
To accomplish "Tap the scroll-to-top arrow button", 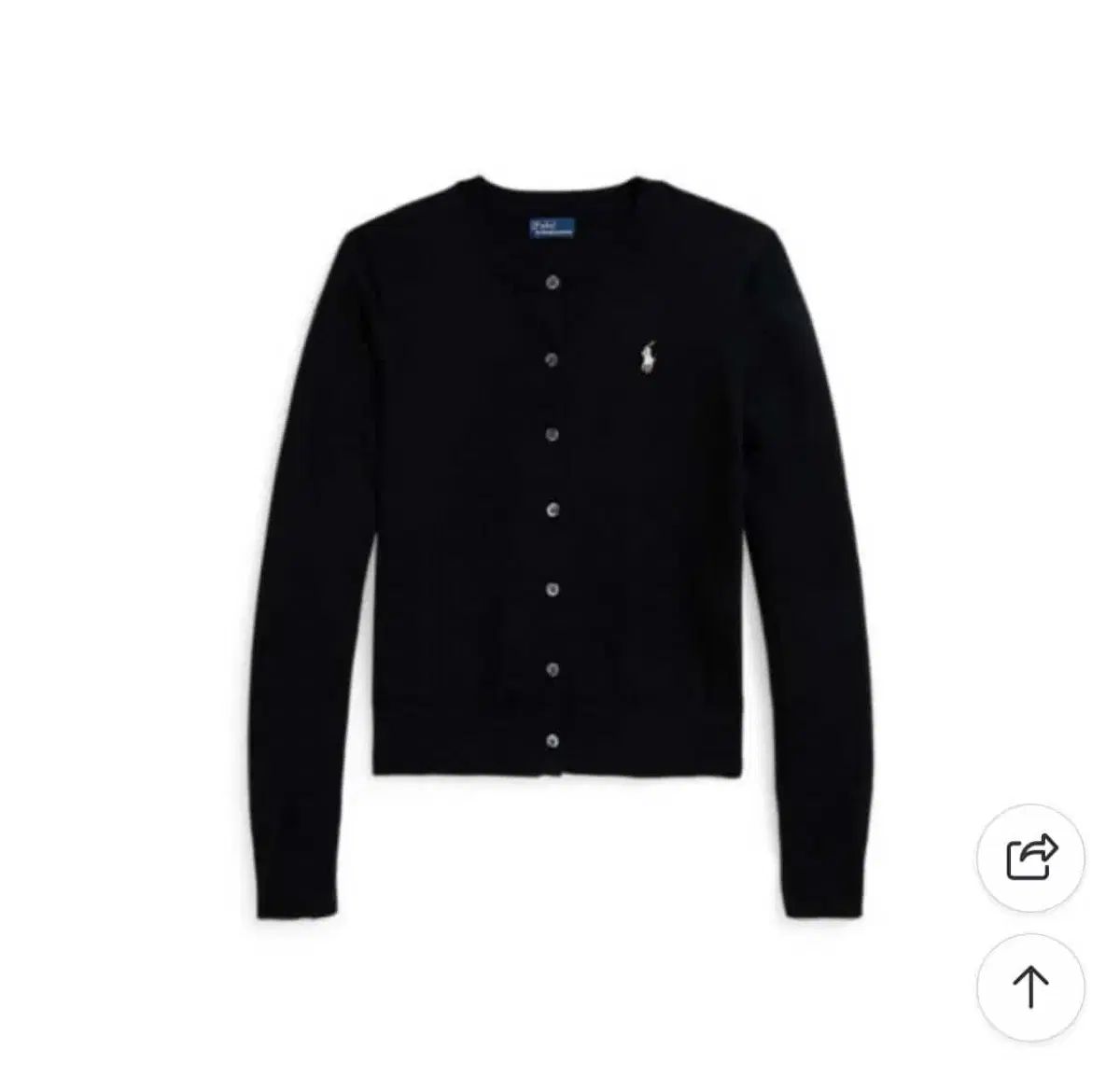I will (x=1030, y=986).
